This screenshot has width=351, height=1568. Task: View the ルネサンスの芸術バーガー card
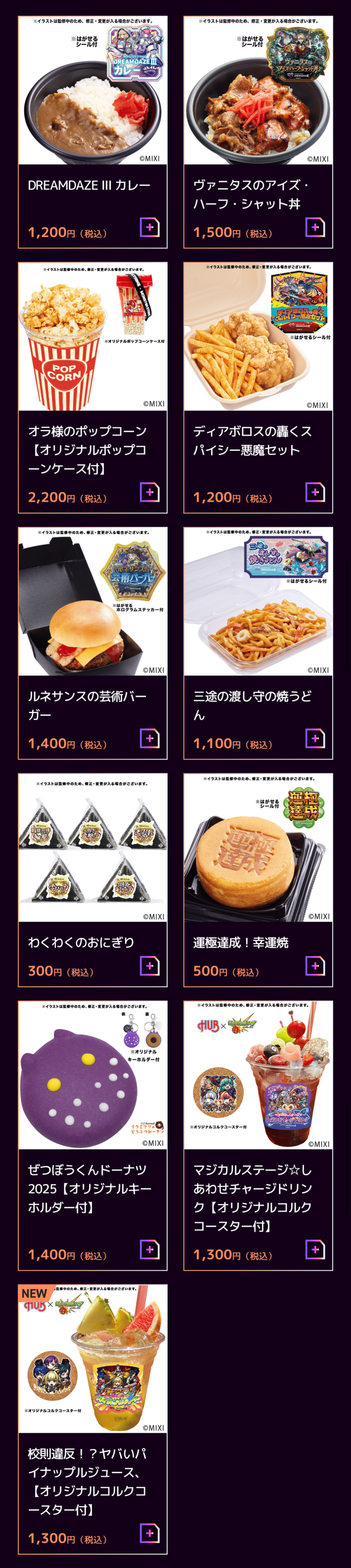92,643
